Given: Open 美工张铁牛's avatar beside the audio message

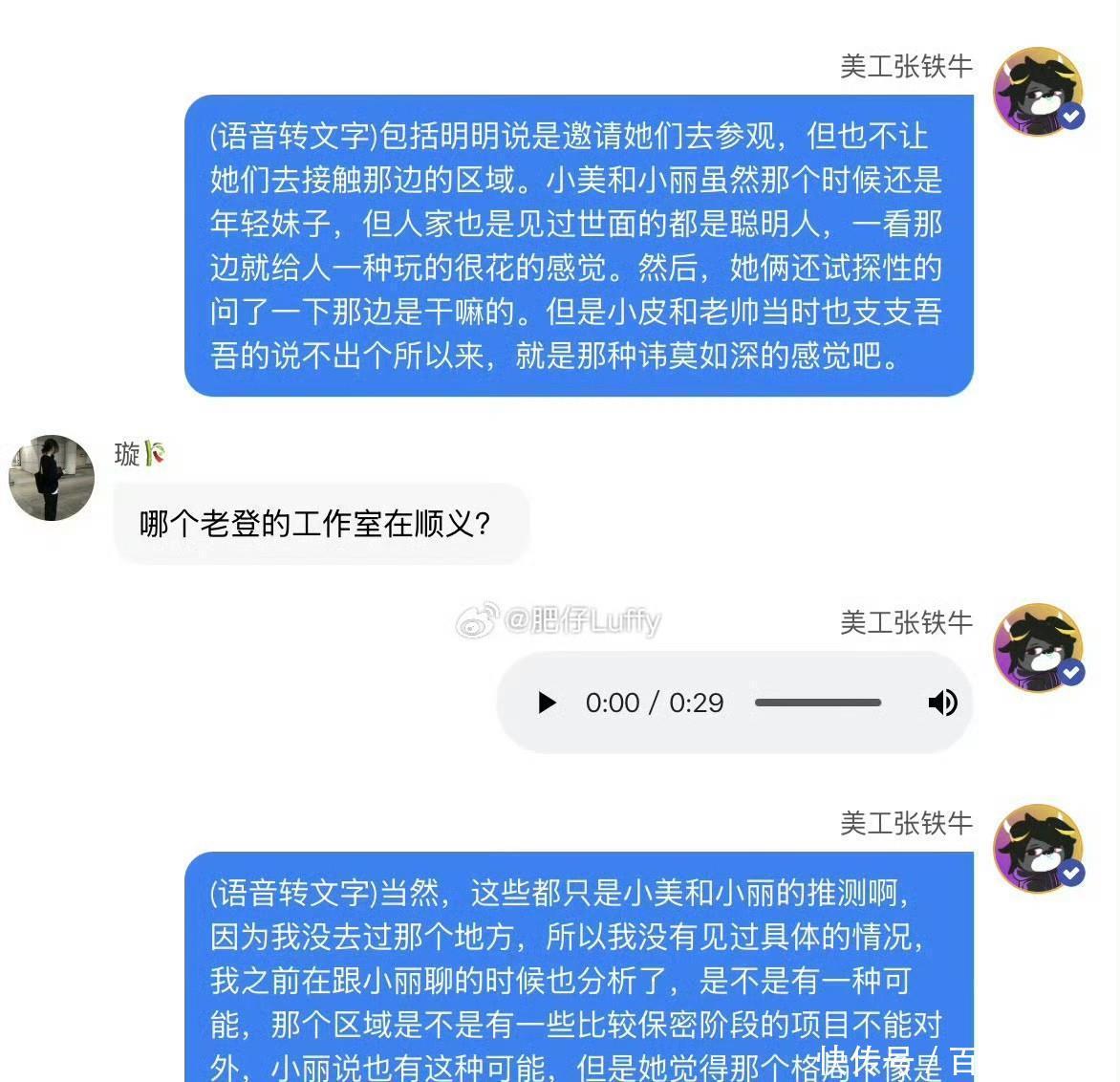Looking at the screenshot, I should coord(1038,648).
